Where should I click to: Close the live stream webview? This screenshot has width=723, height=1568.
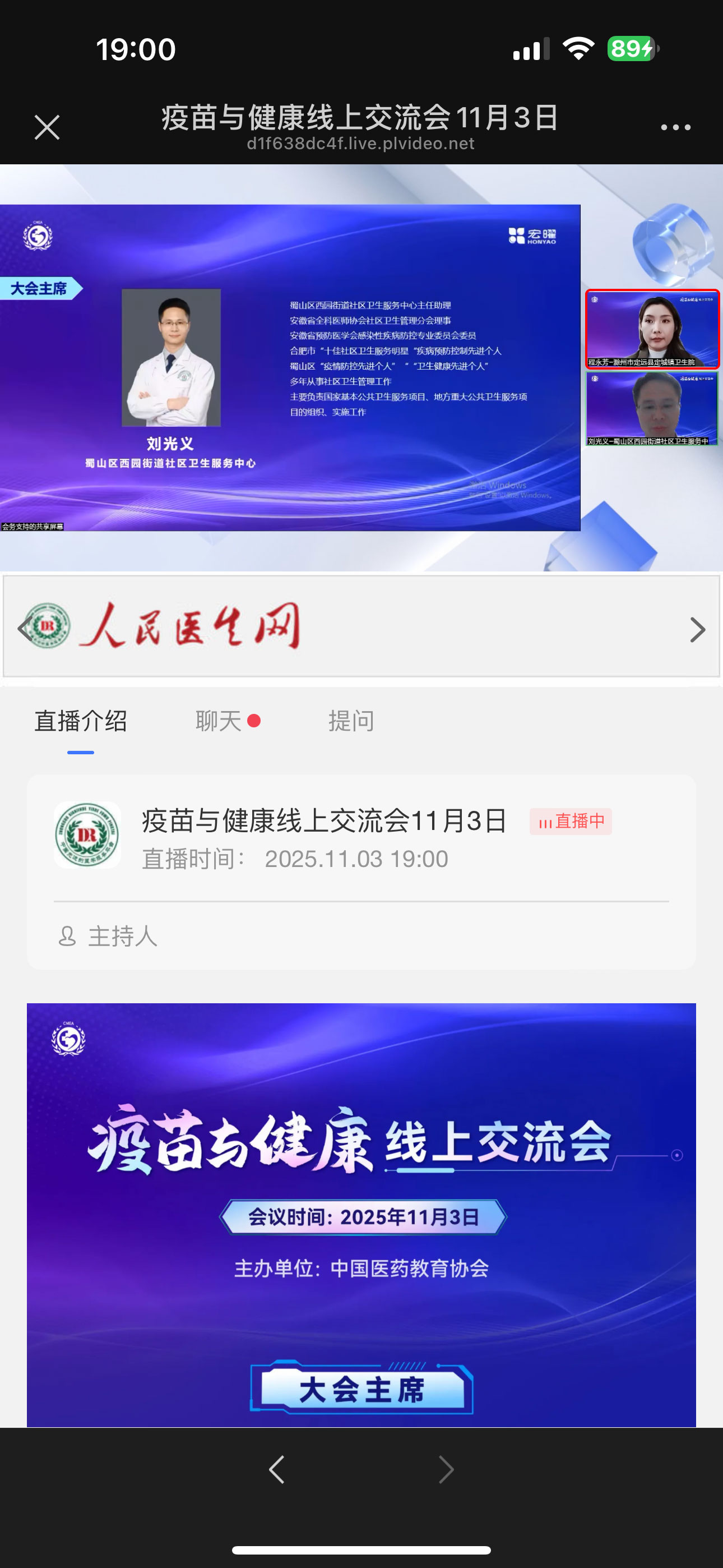click(47, 127)
